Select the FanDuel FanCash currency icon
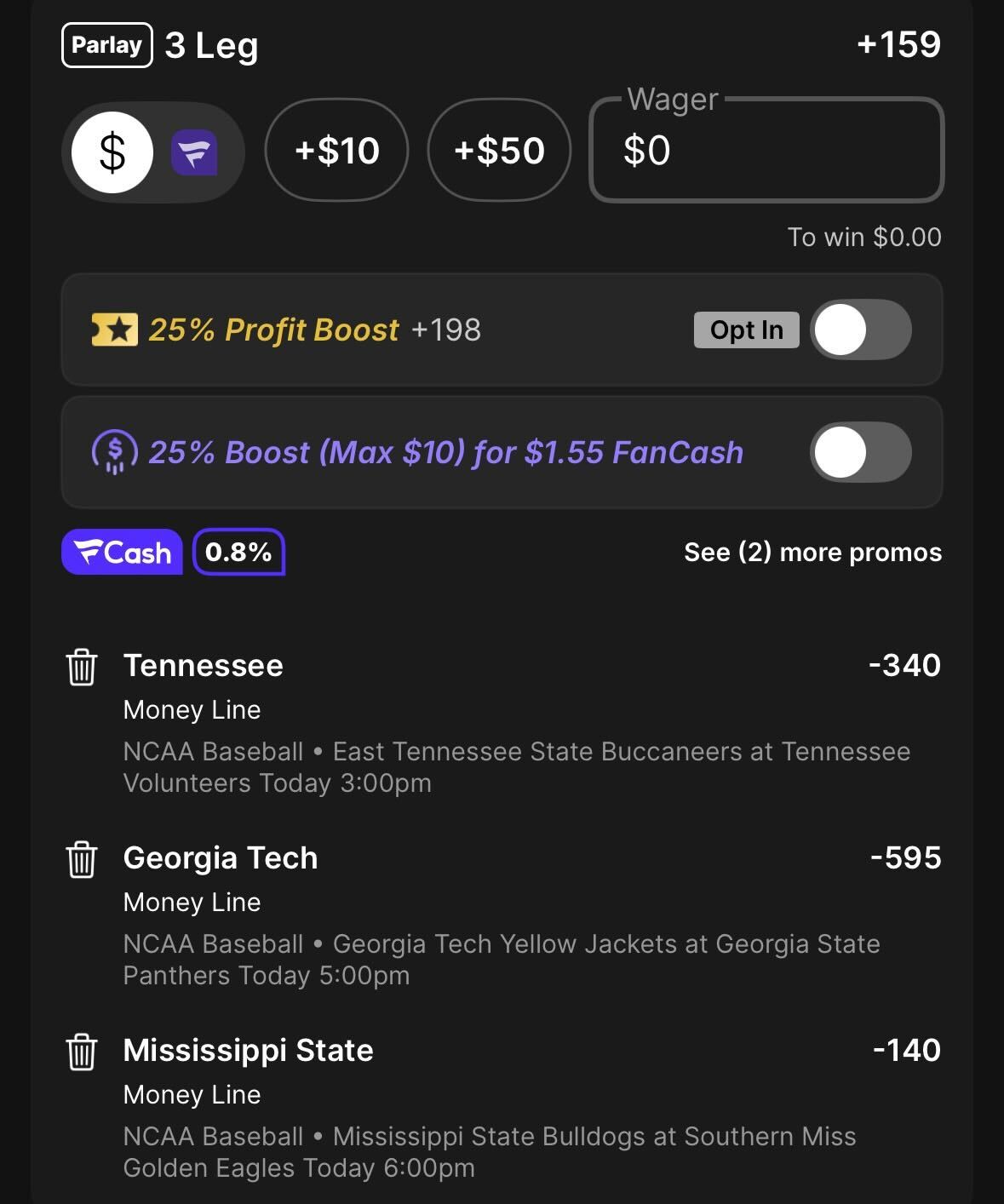 195,151
